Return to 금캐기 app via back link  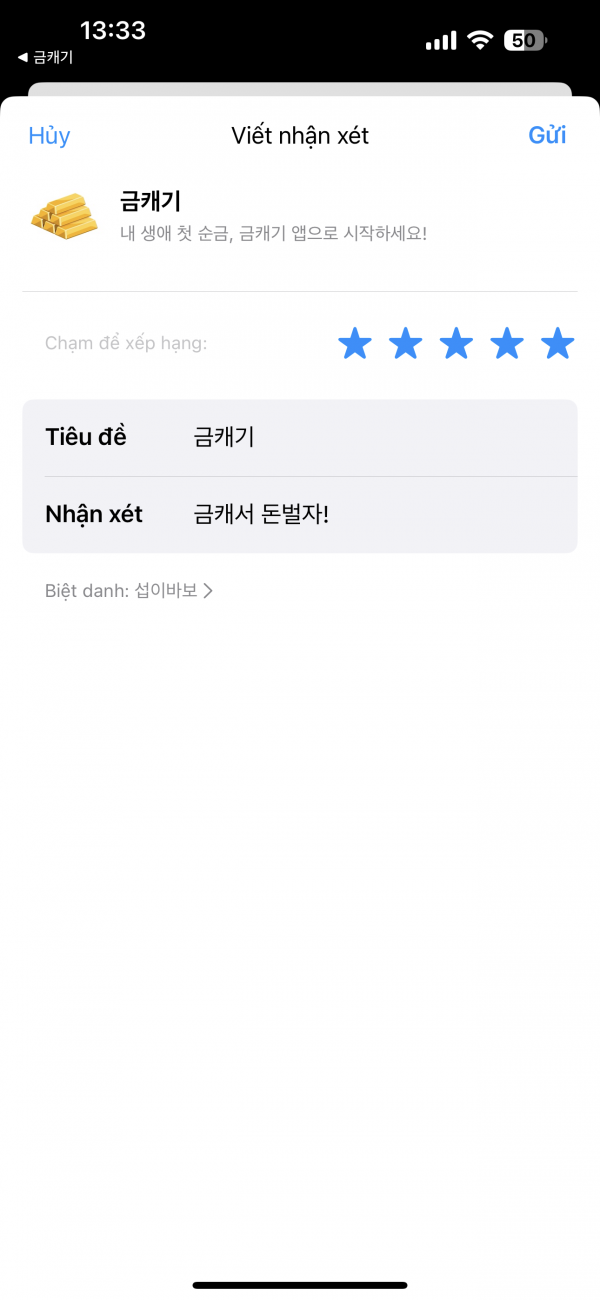(45, 57)
